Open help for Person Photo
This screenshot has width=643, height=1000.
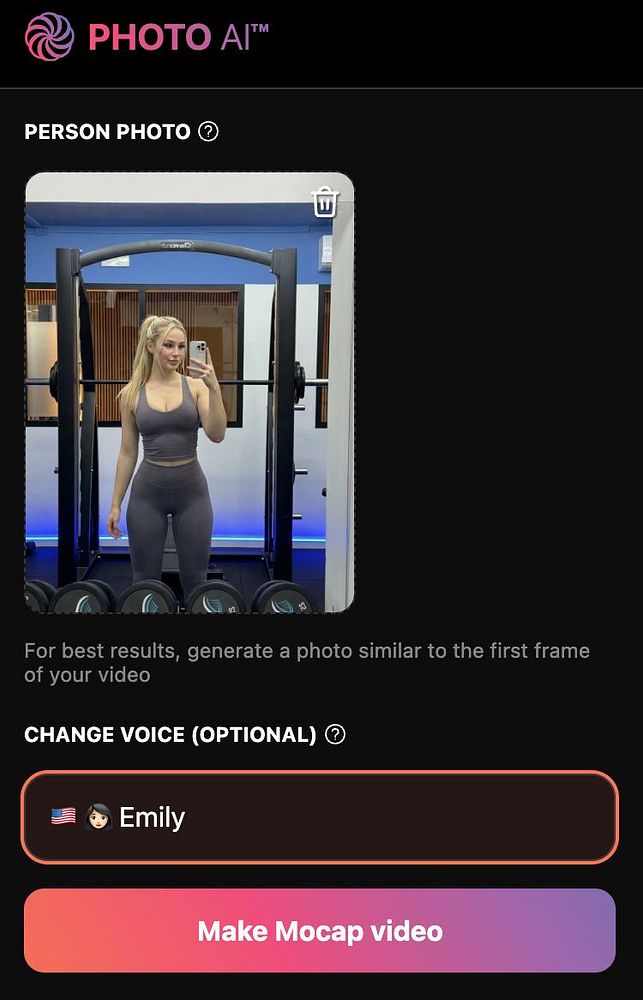[x=208, y=131]
